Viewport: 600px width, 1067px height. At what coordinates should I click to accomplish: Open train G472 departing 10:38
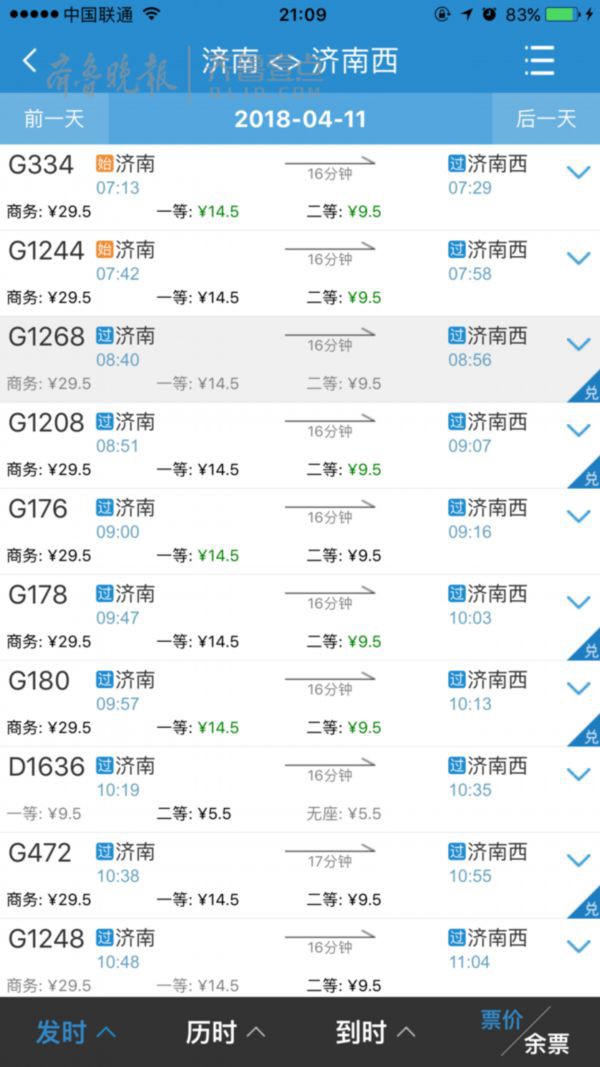[300, 876]
